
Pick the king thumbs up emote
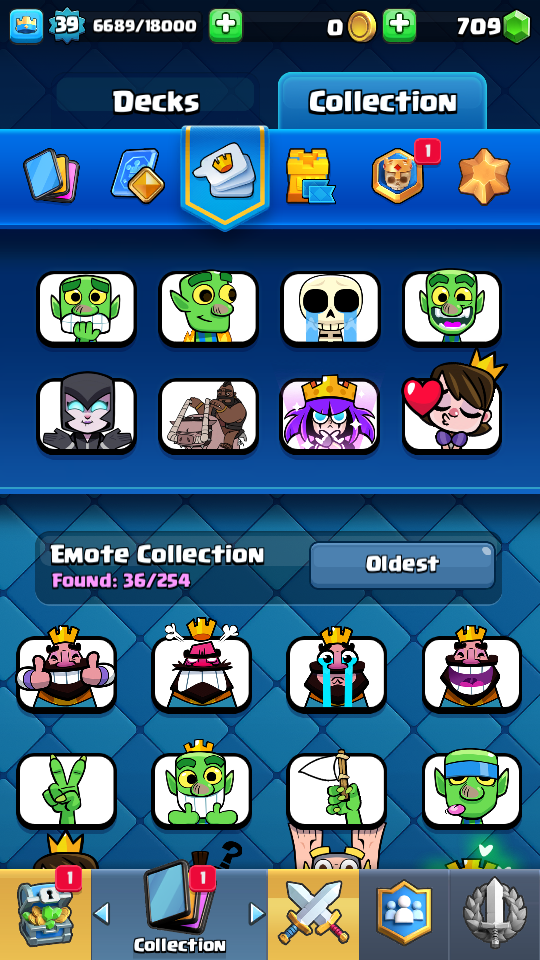click(66, 673)
